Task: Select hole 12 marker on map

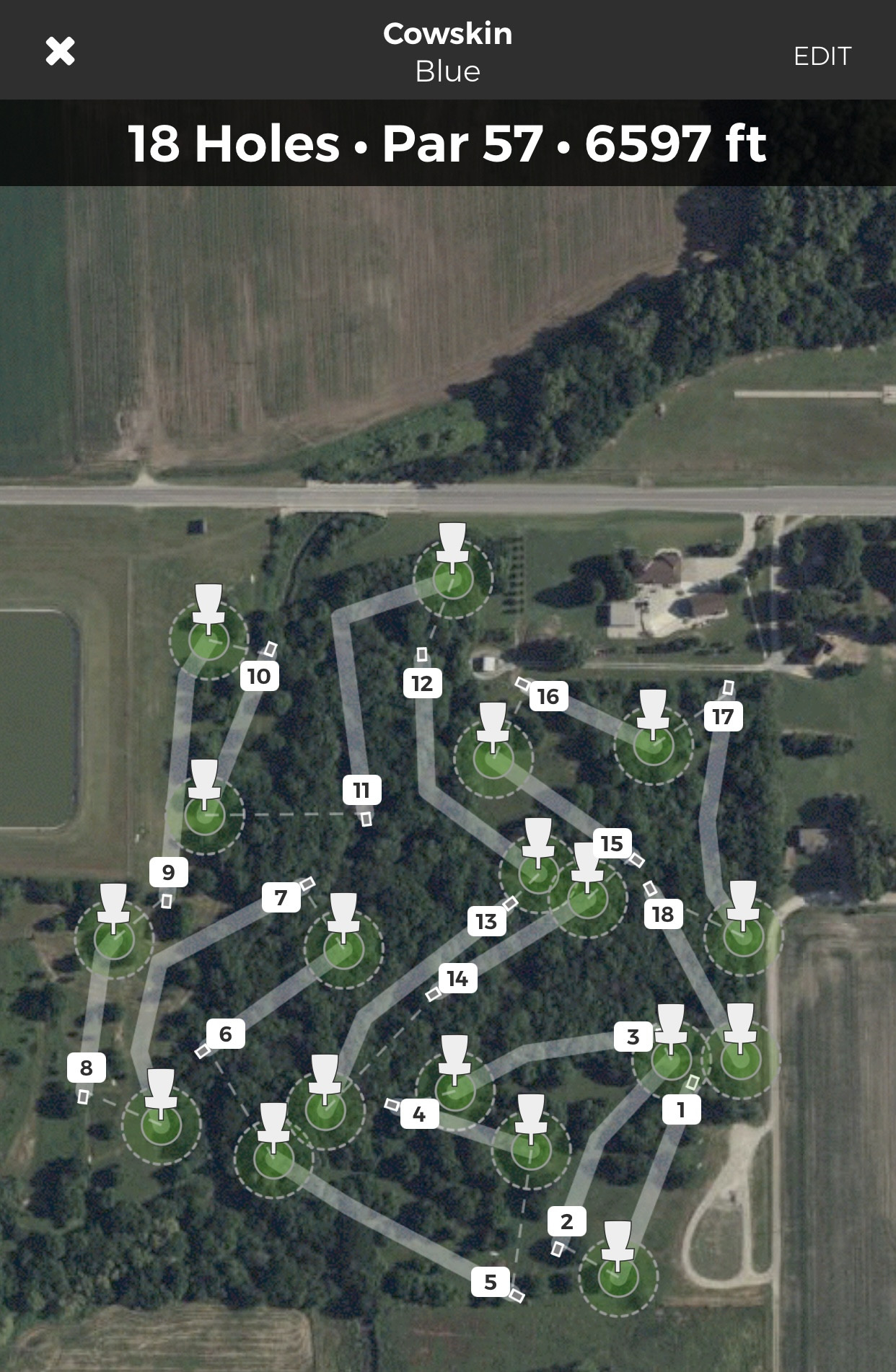Action: coord(422,683)
